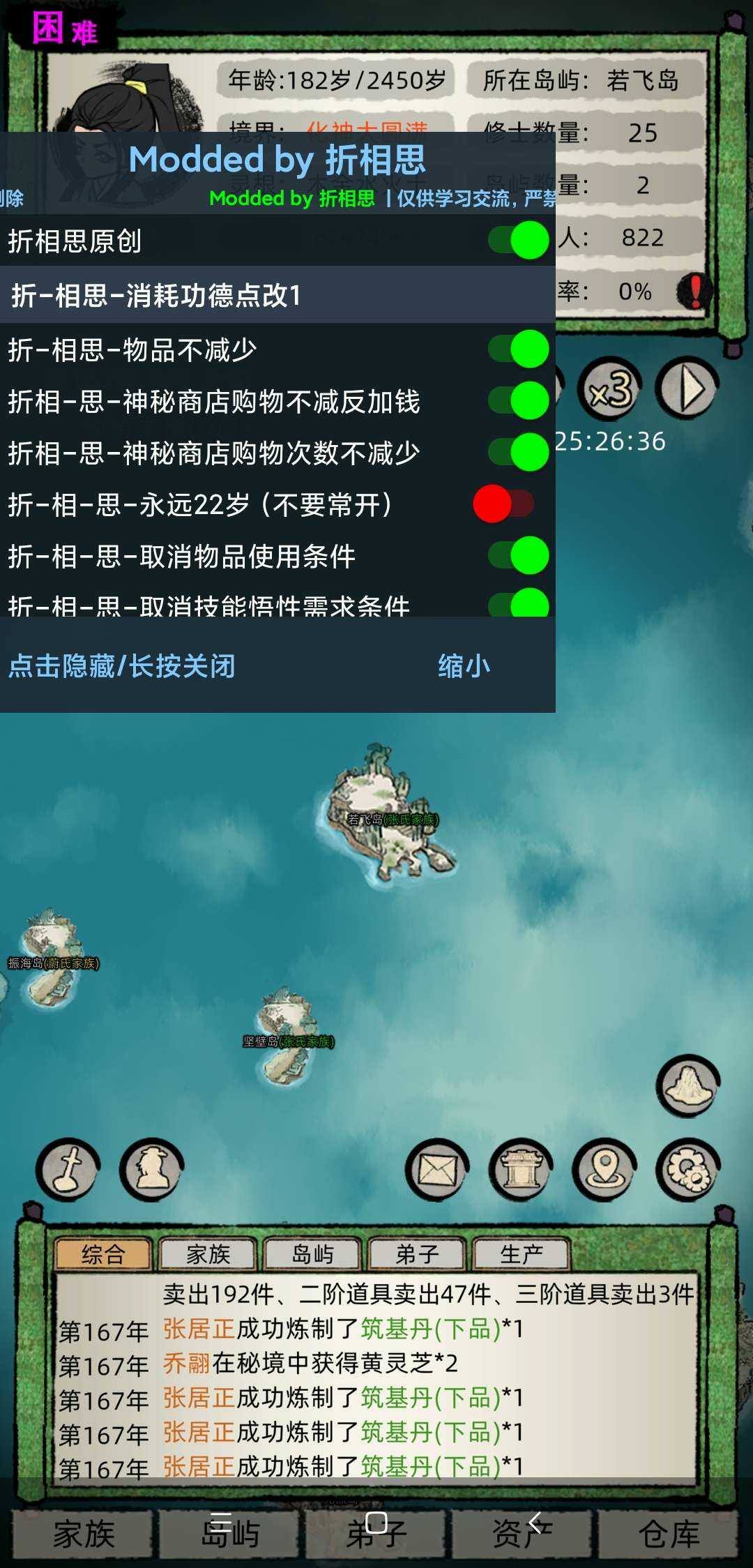Turn off 神秘商店购物不减反加钱 toggle

[519, 400]
